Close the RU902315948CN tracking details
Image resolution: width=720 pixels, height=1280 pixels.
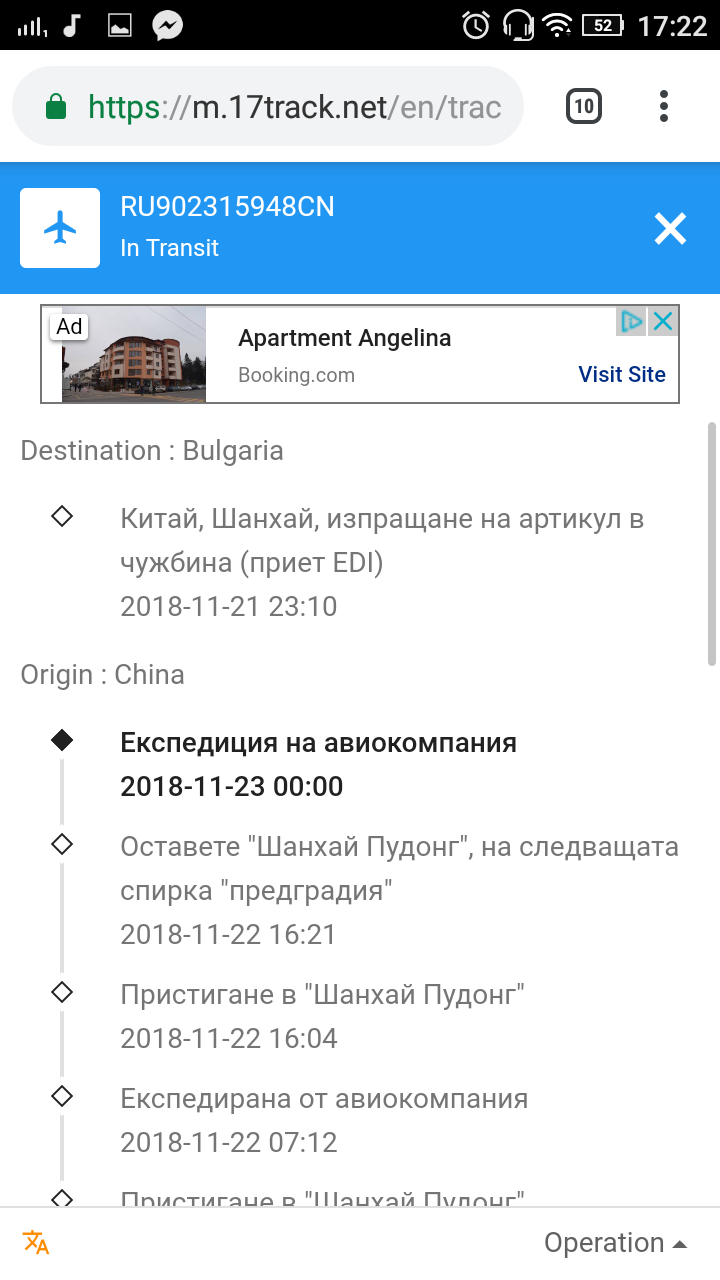[x=670, y=229]
